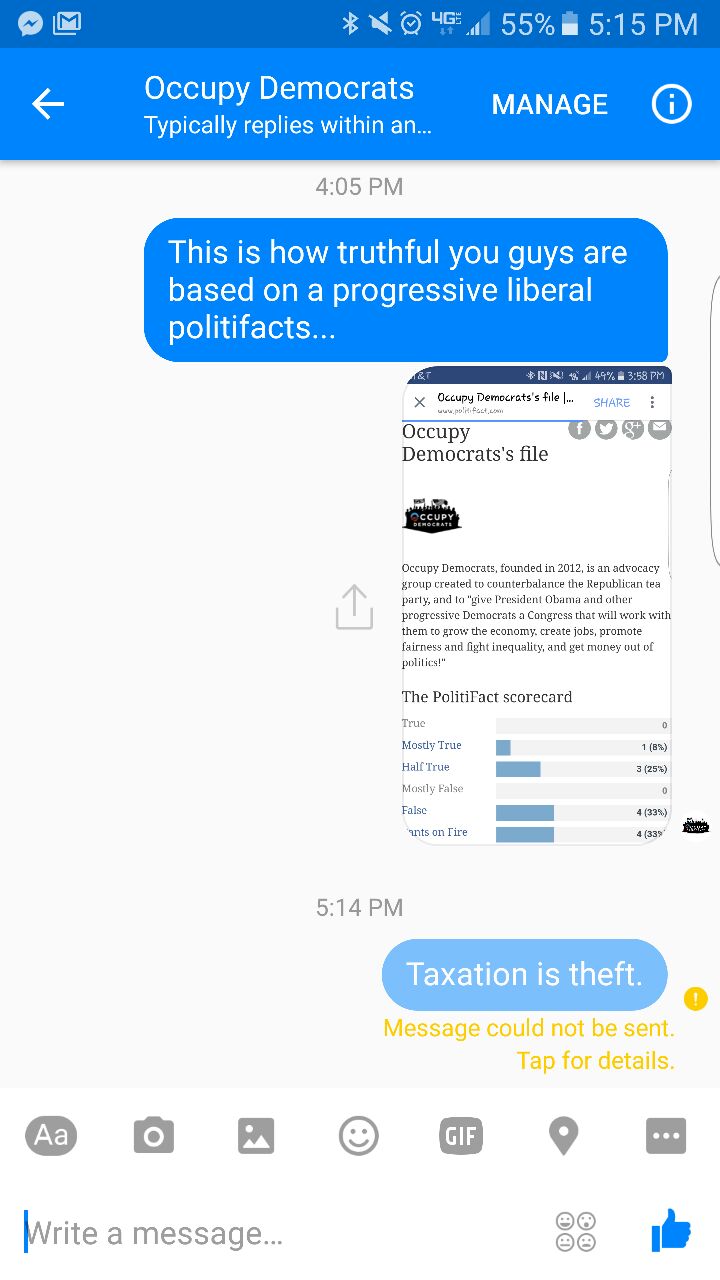Image resolution: width=720 pixels, height=1280 pixels.
Task: Open the GIF picker
Action: click(461, 1136)
